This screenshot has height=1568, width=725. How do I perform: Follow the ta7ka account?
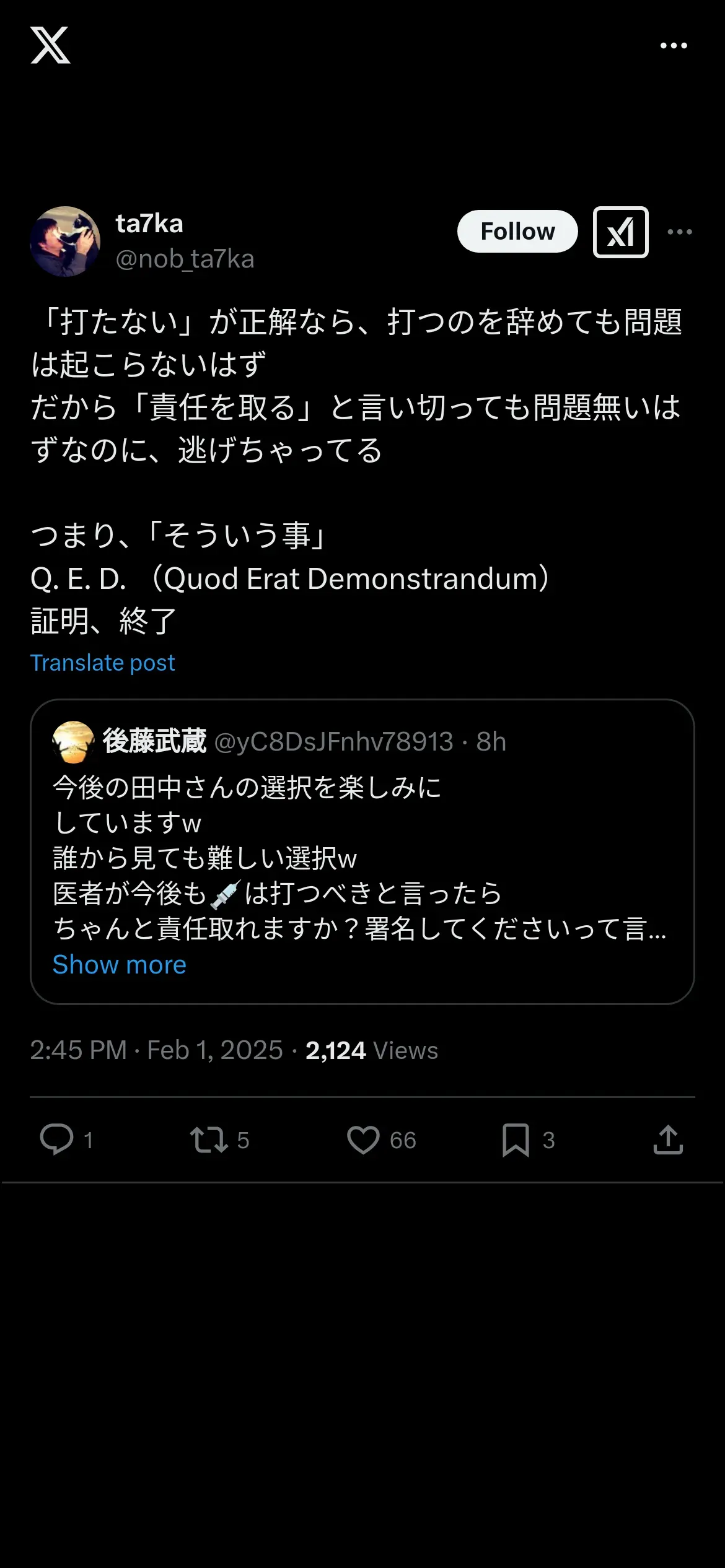point(517,232)
